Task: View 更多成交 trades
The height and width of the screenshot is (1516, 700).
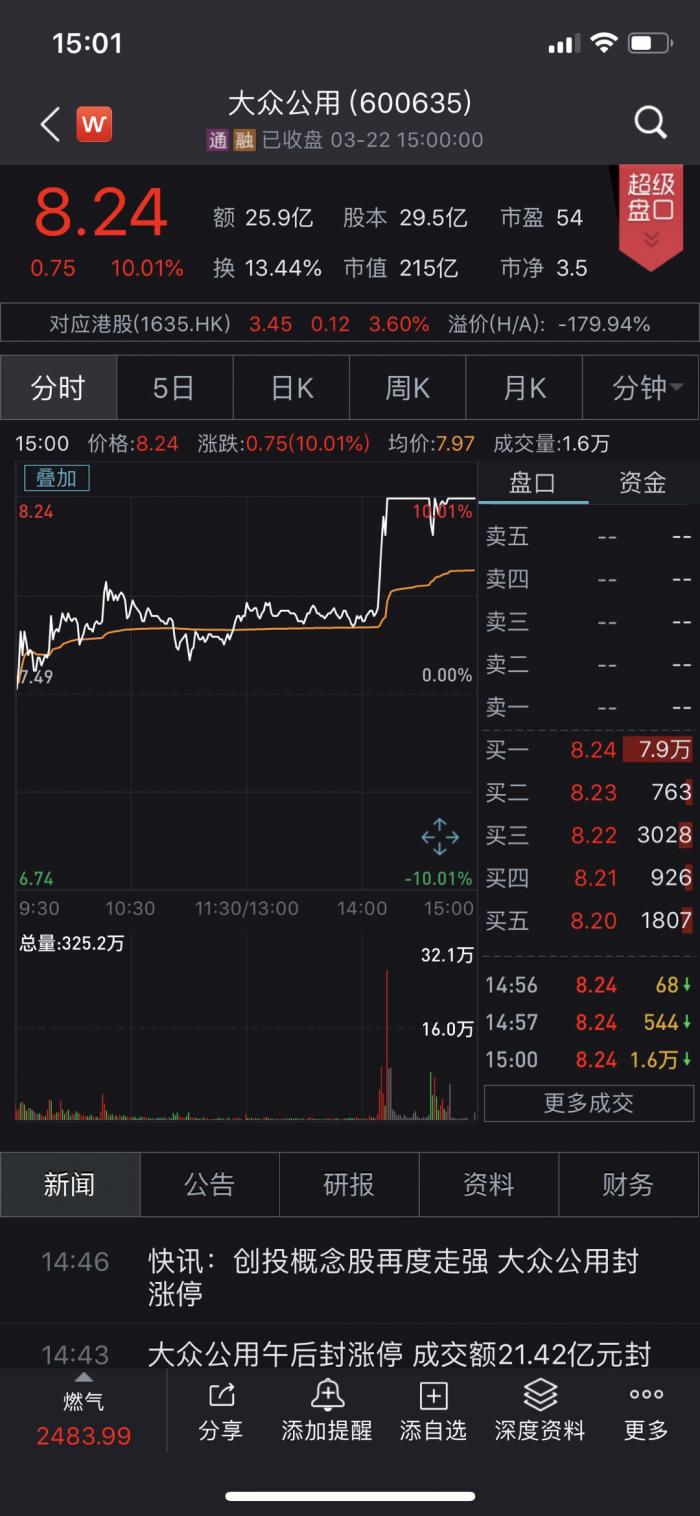Action: point(588,1103)
